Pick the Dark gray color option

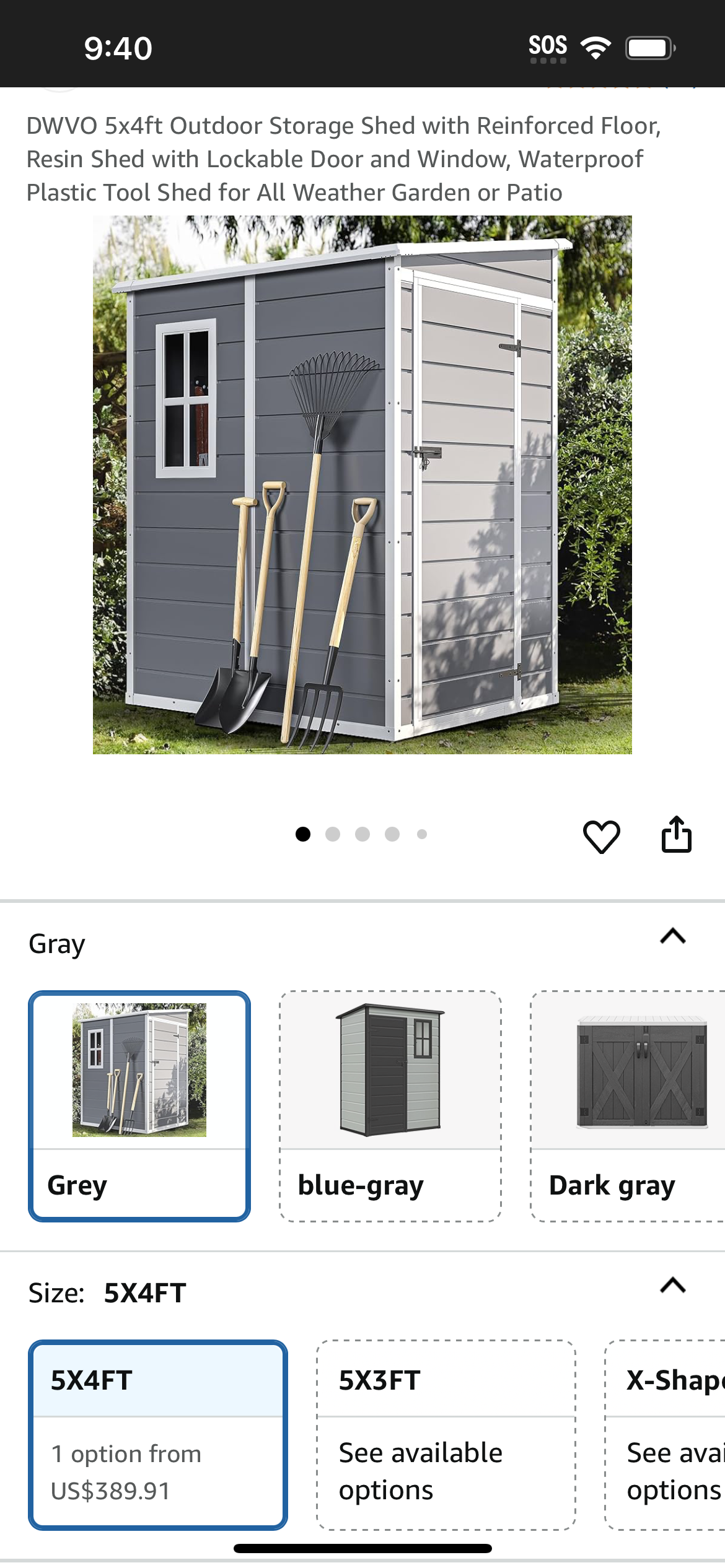coord(628,1106)
